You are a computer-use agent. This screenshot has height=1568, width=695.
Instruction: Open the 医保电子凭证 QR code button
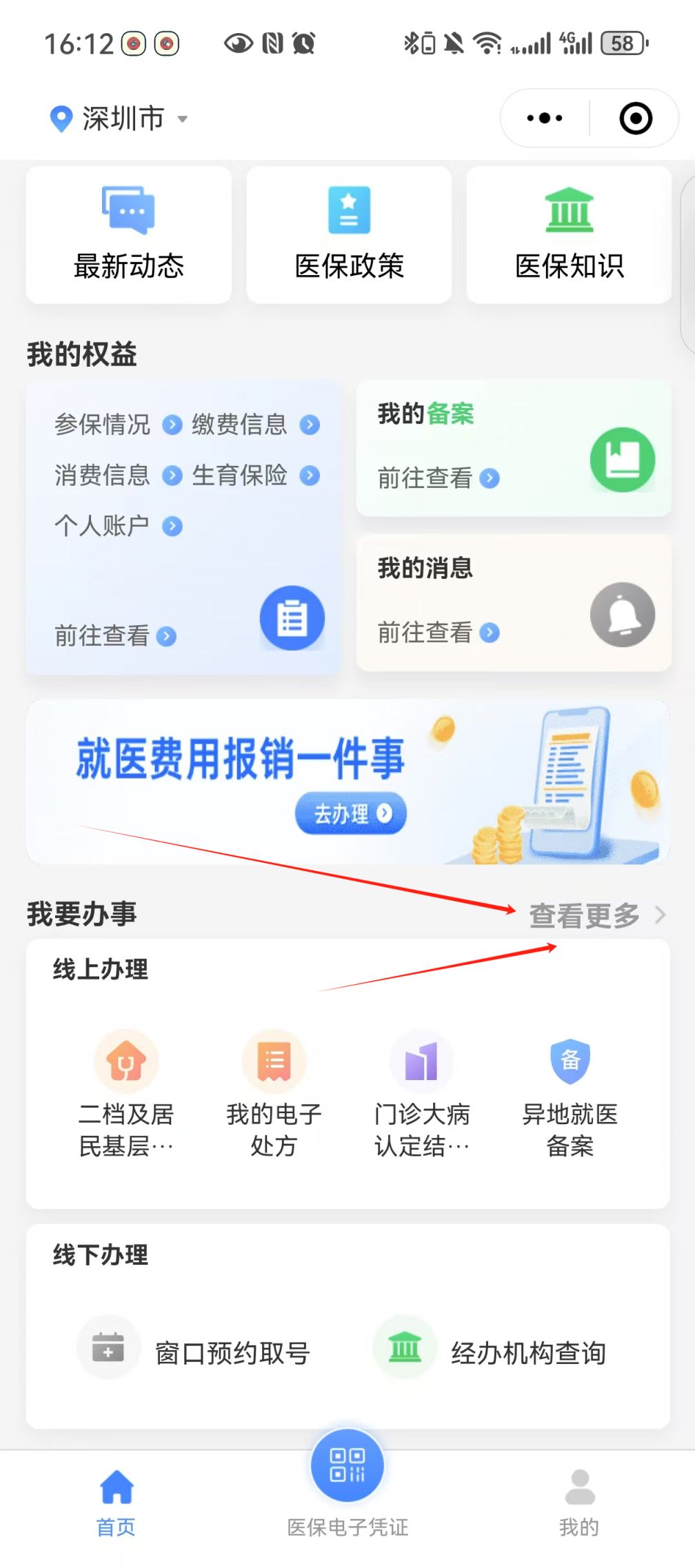347,1466
